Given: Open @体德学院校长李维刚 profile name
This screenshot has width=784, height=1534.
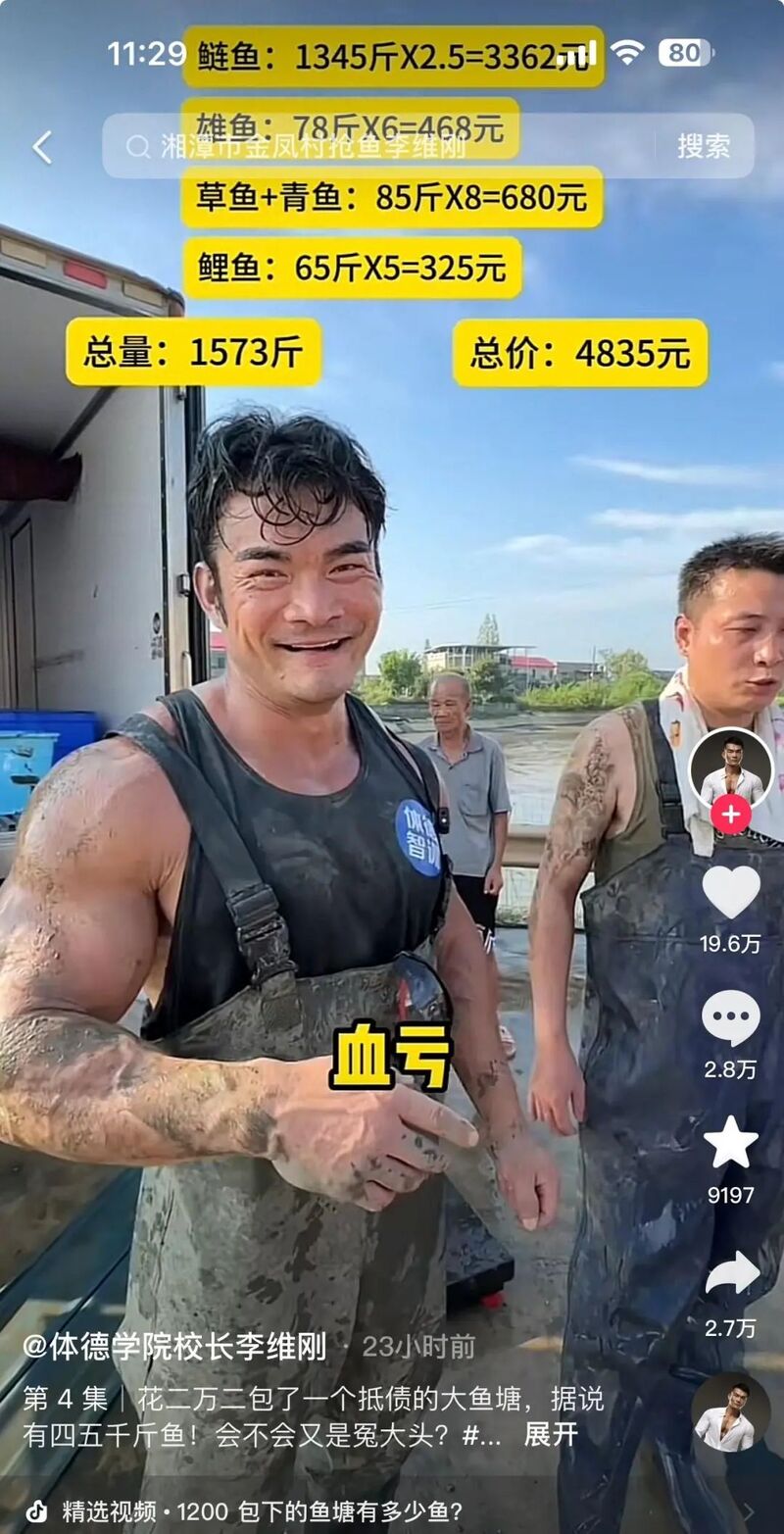Looking at the screenshot, I should (174, 1347).
